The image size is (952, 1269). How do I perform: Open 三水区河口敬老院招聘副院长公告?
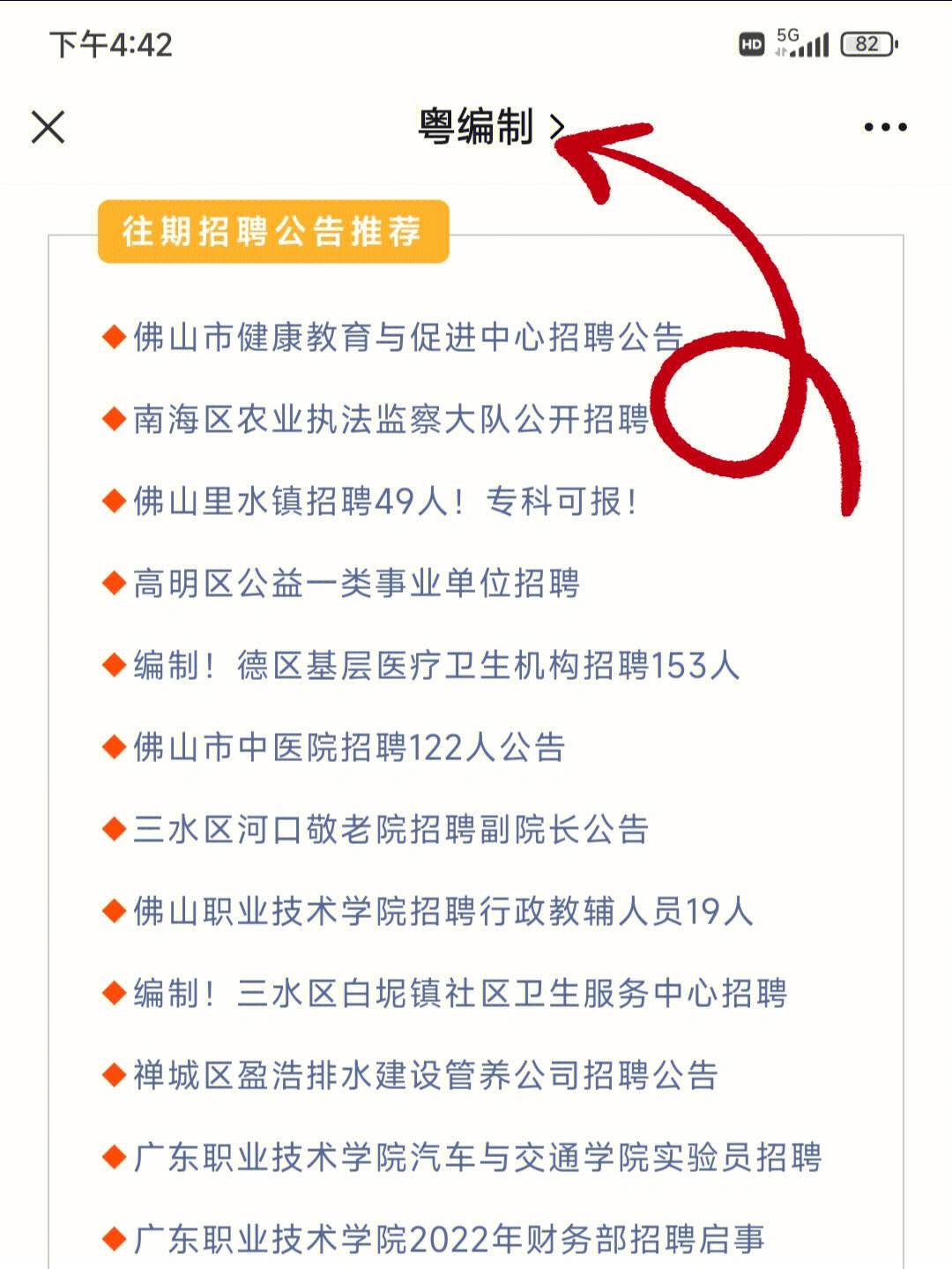[390, 829]
